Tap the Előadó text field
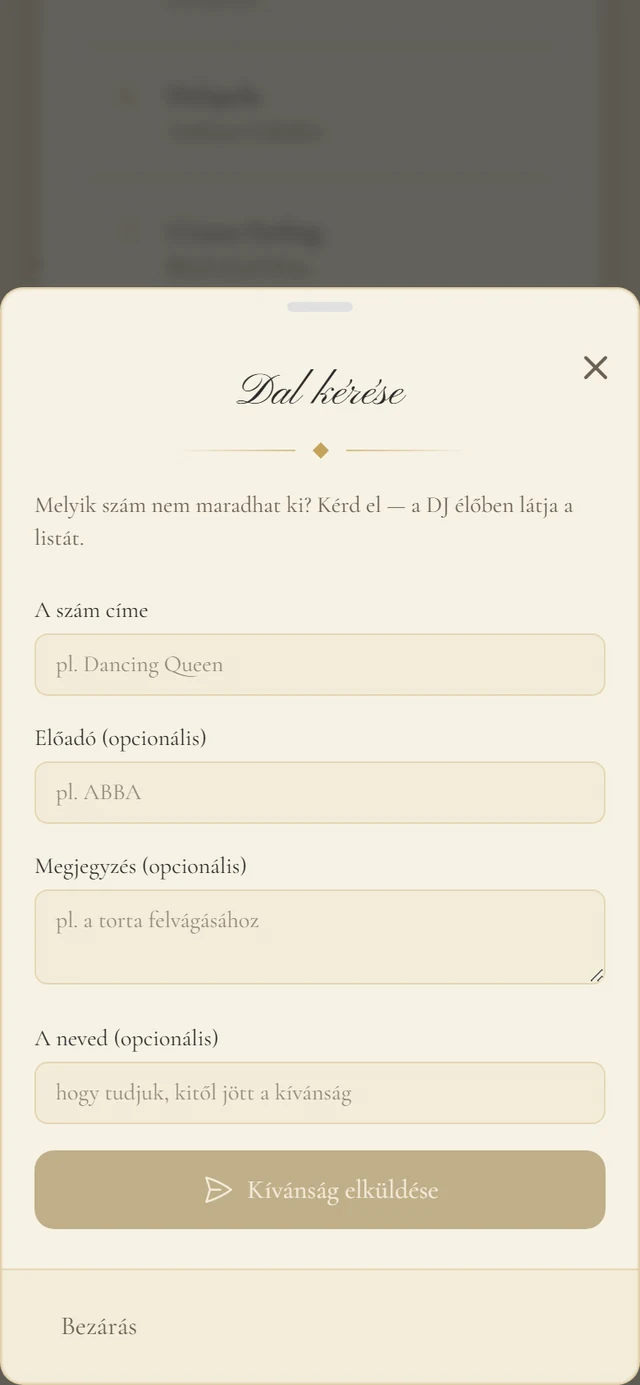The height and width of the screenshot is (1385, 640). tap(320, 793)
